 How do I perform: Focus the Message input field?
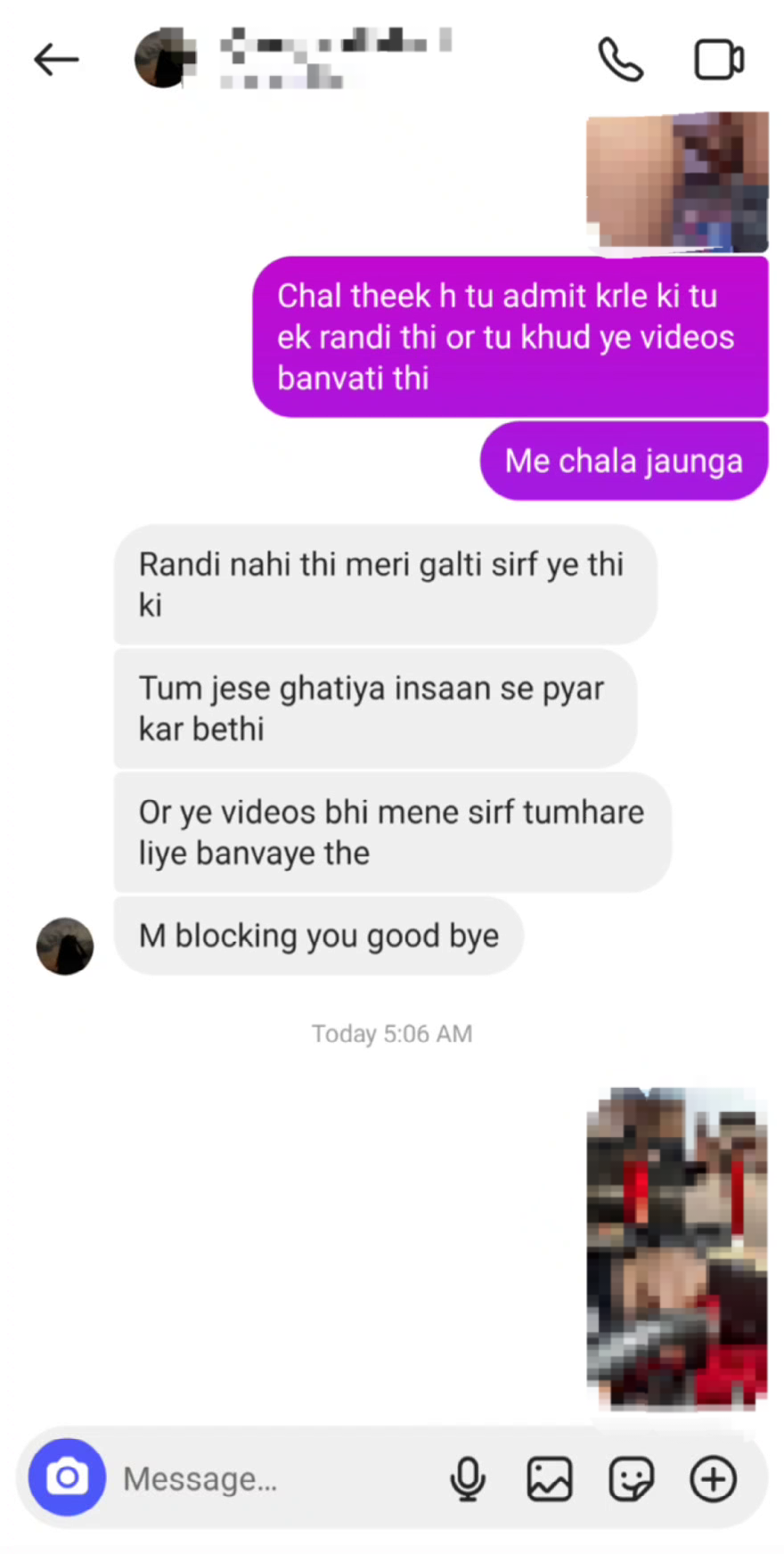tap(267, 1479)
